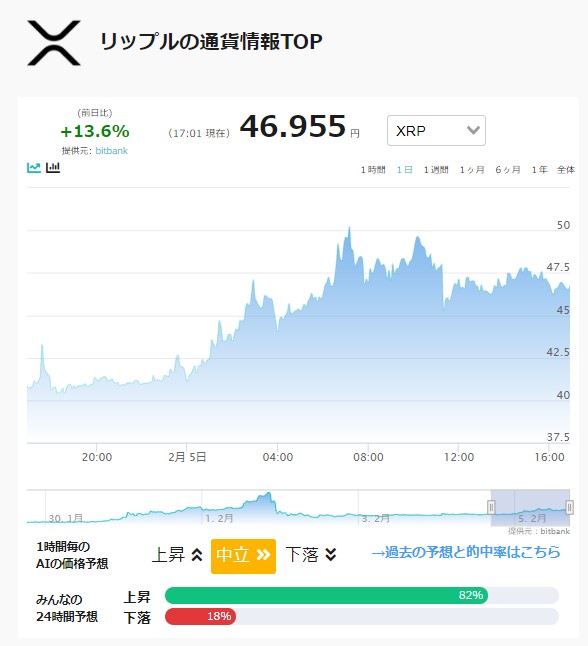This screenshot has width=588, height=646.
Task: Open the bitbank provider link
Action: click(112, 151)
